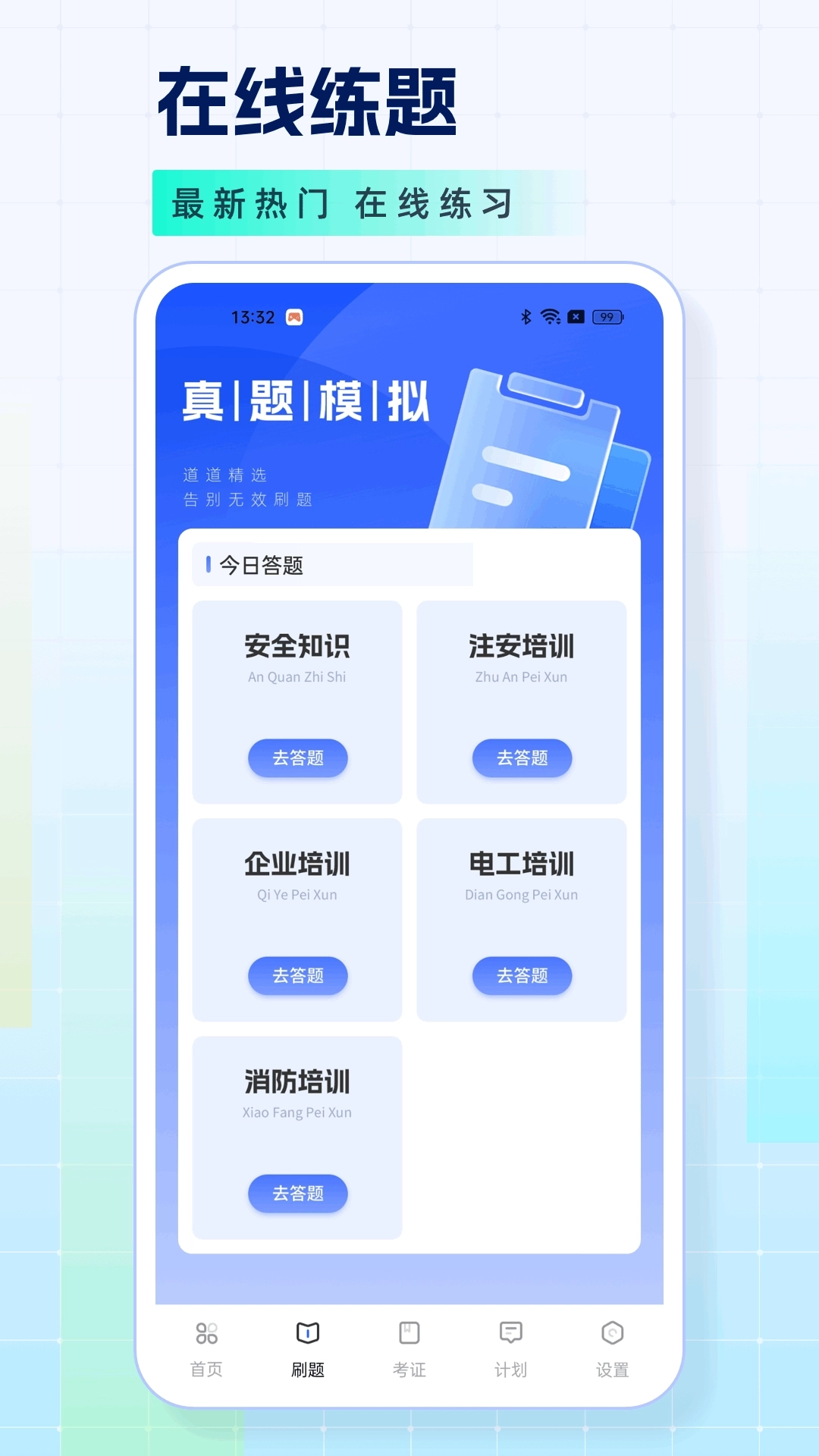Open the 考证 certificate icon
This screenshot has width=819, height=1456.
(409, 1337)
